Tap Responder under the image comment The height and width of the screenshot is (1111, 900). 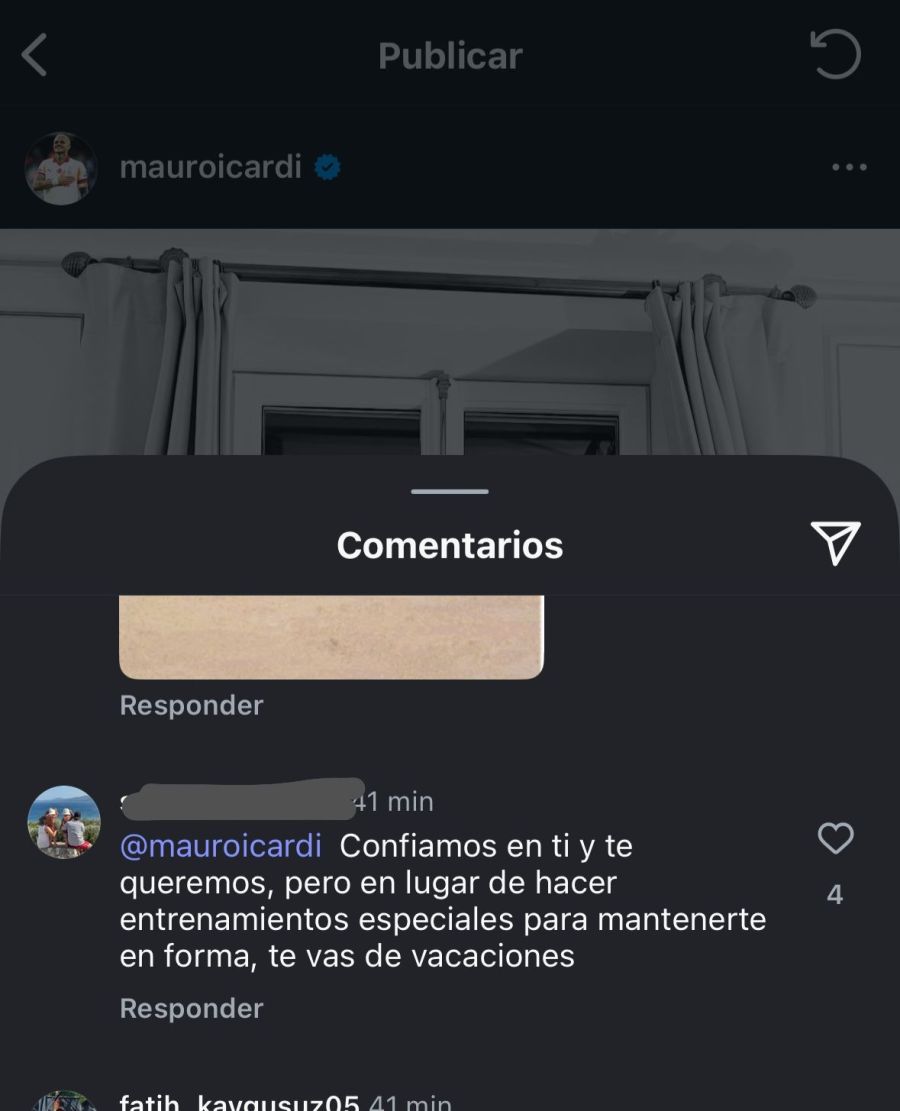tap(191, 705)
